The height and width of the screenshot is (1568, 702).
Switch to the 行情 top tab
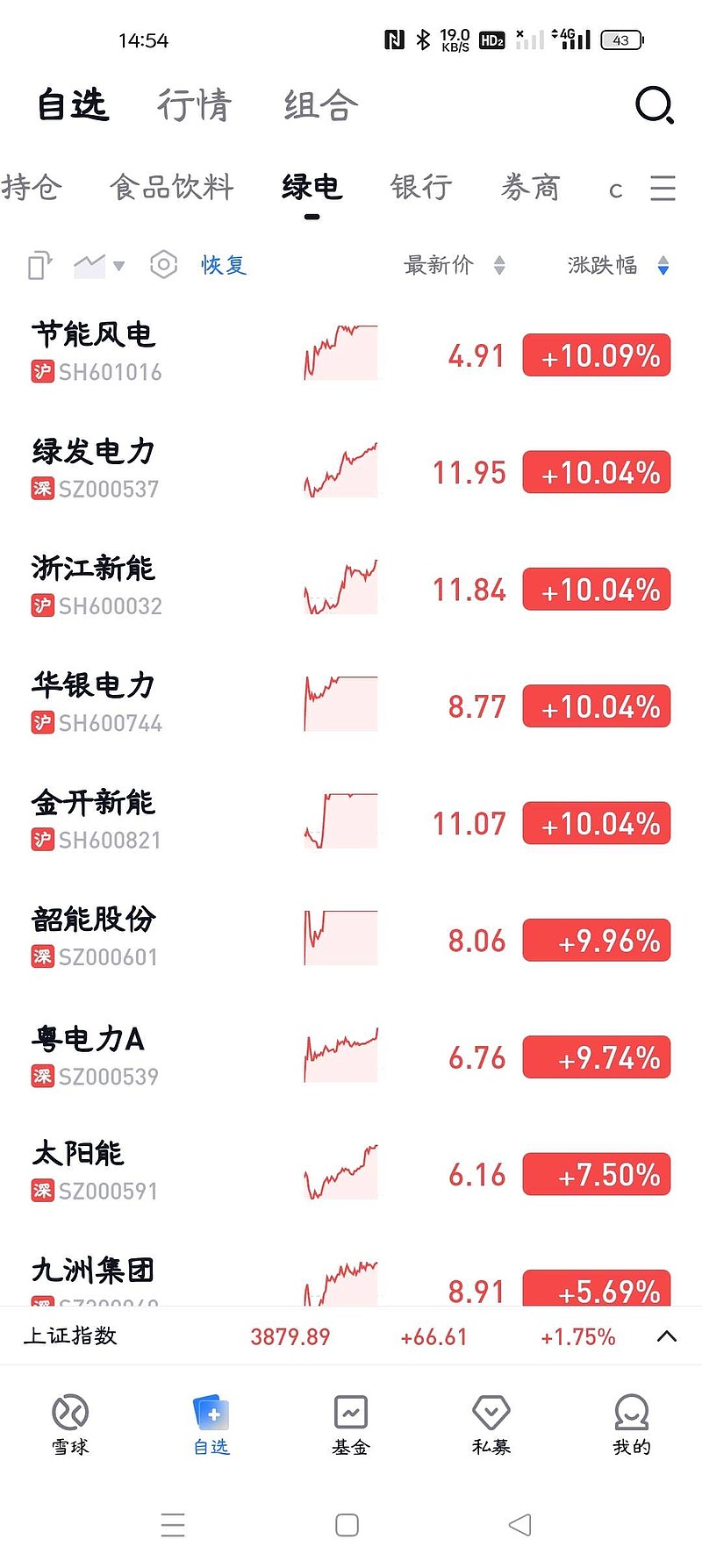click(x=194, y=105)
